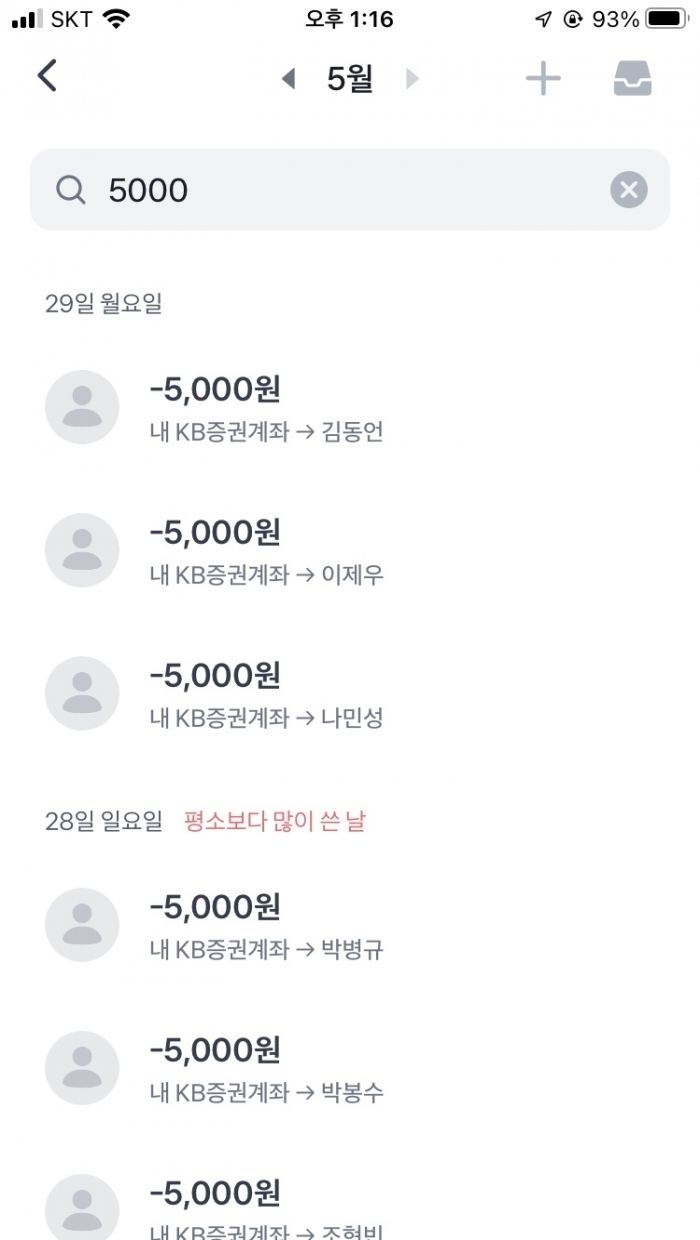This screenshot has width=700, height=1240.
Task: Tap the search field containing 5000
Action: point(350,190)
